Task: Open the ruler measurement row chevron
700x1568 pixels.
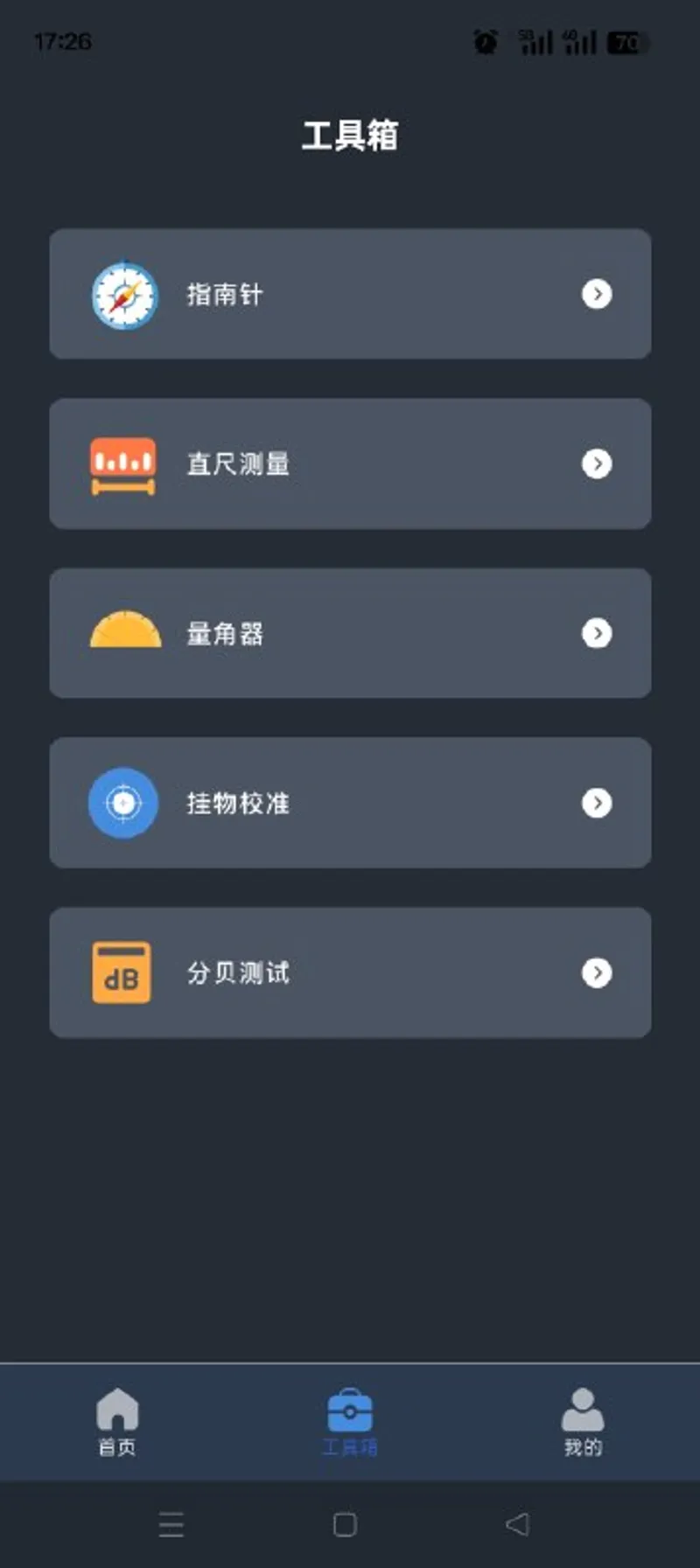Action: (597, 463)
